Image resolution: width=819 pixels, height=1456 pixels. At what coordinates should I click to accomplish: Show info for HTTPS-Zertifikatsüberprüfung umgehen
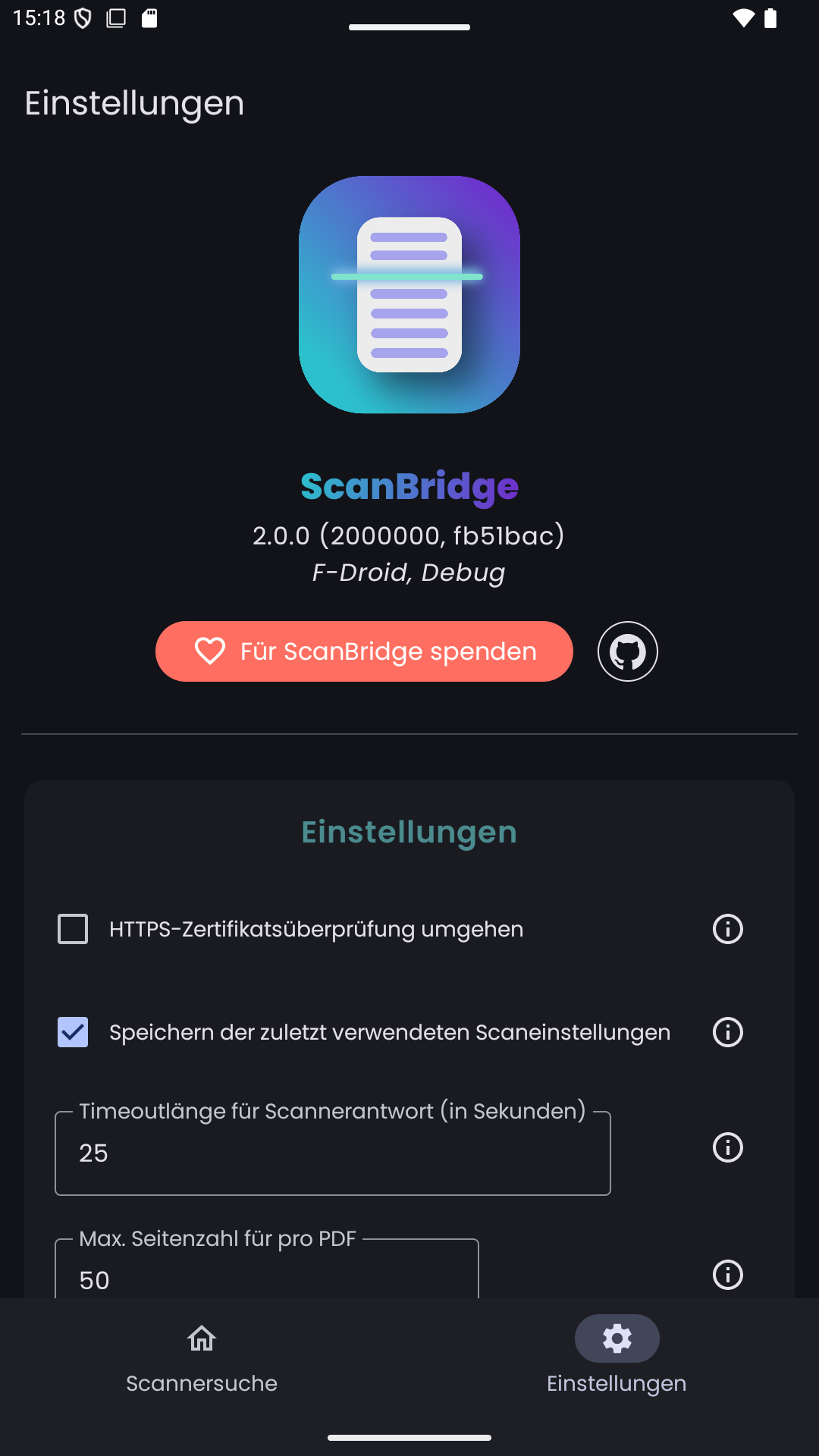pos(727,929)
